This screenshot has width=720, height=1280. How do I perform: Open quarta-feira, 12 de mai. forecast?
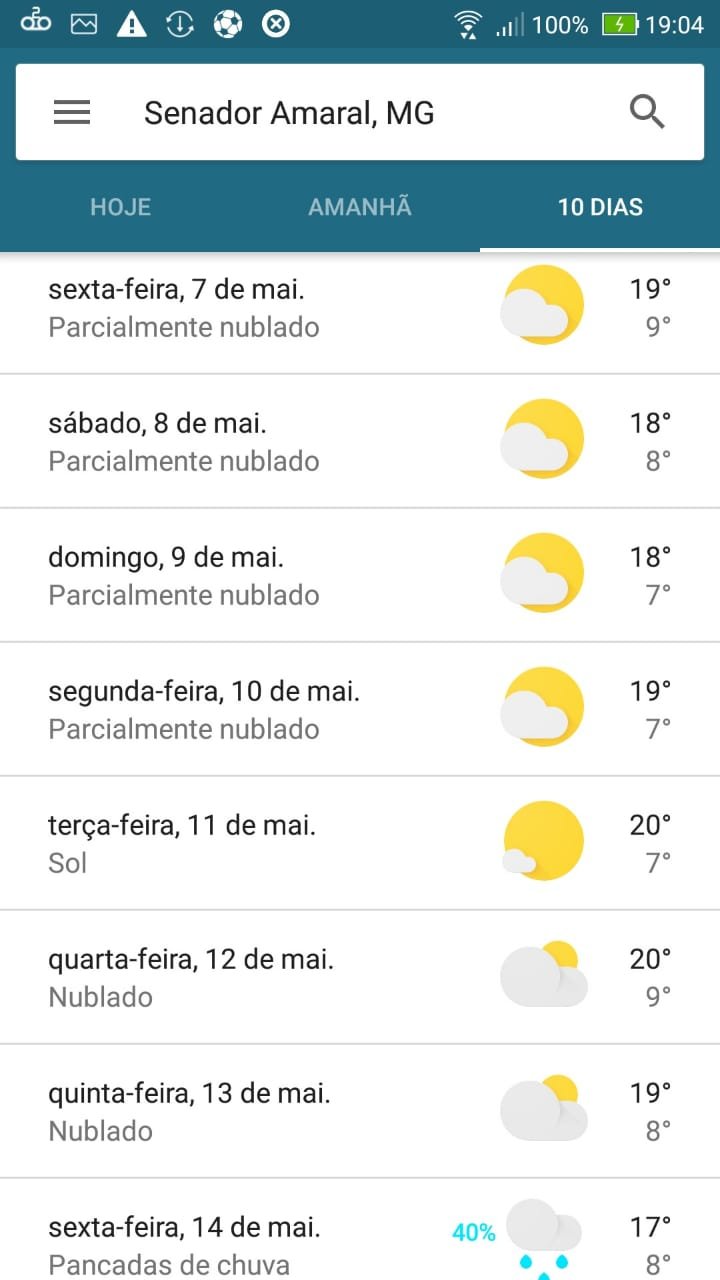coord(360,977)
